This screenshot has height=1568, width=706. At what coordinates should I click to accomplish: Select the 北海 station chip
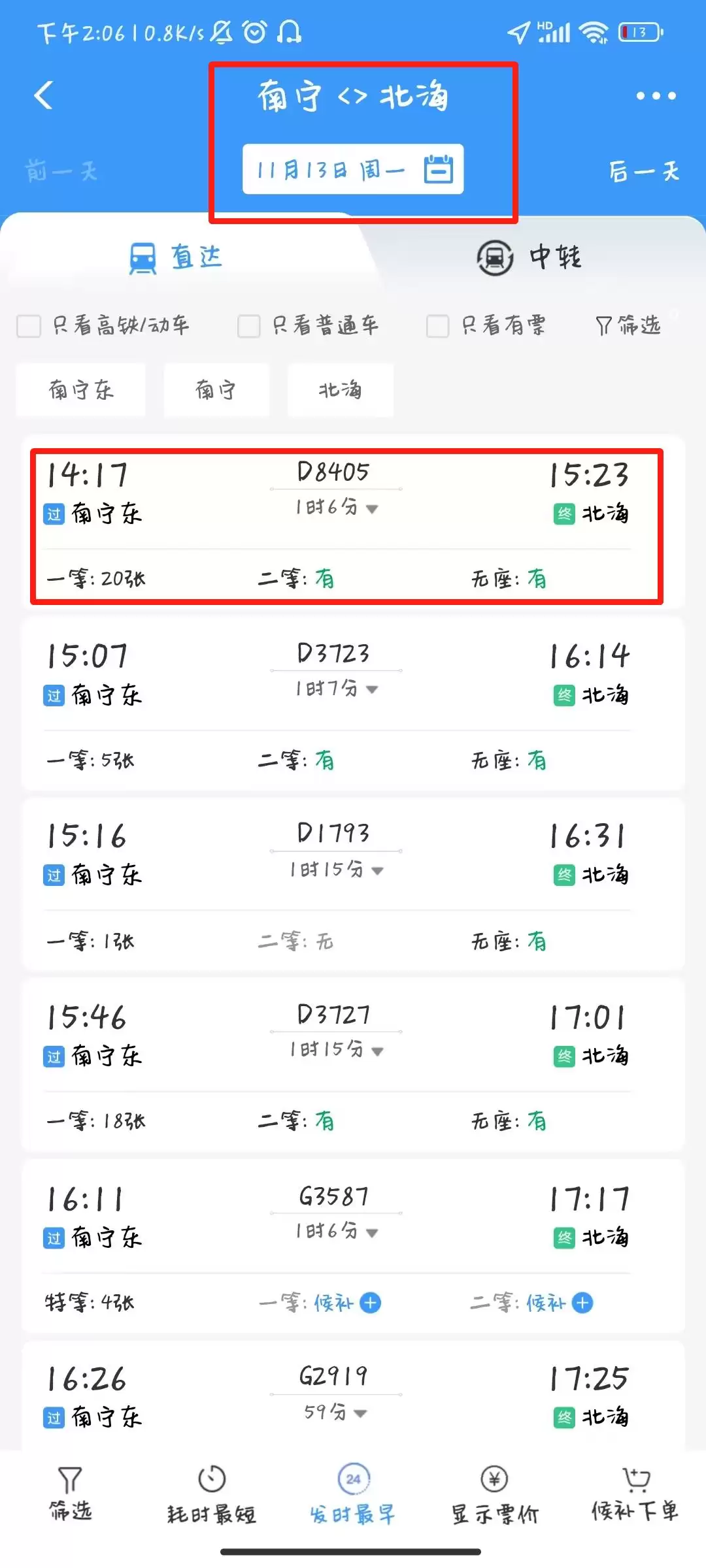[x=340, y=390]
